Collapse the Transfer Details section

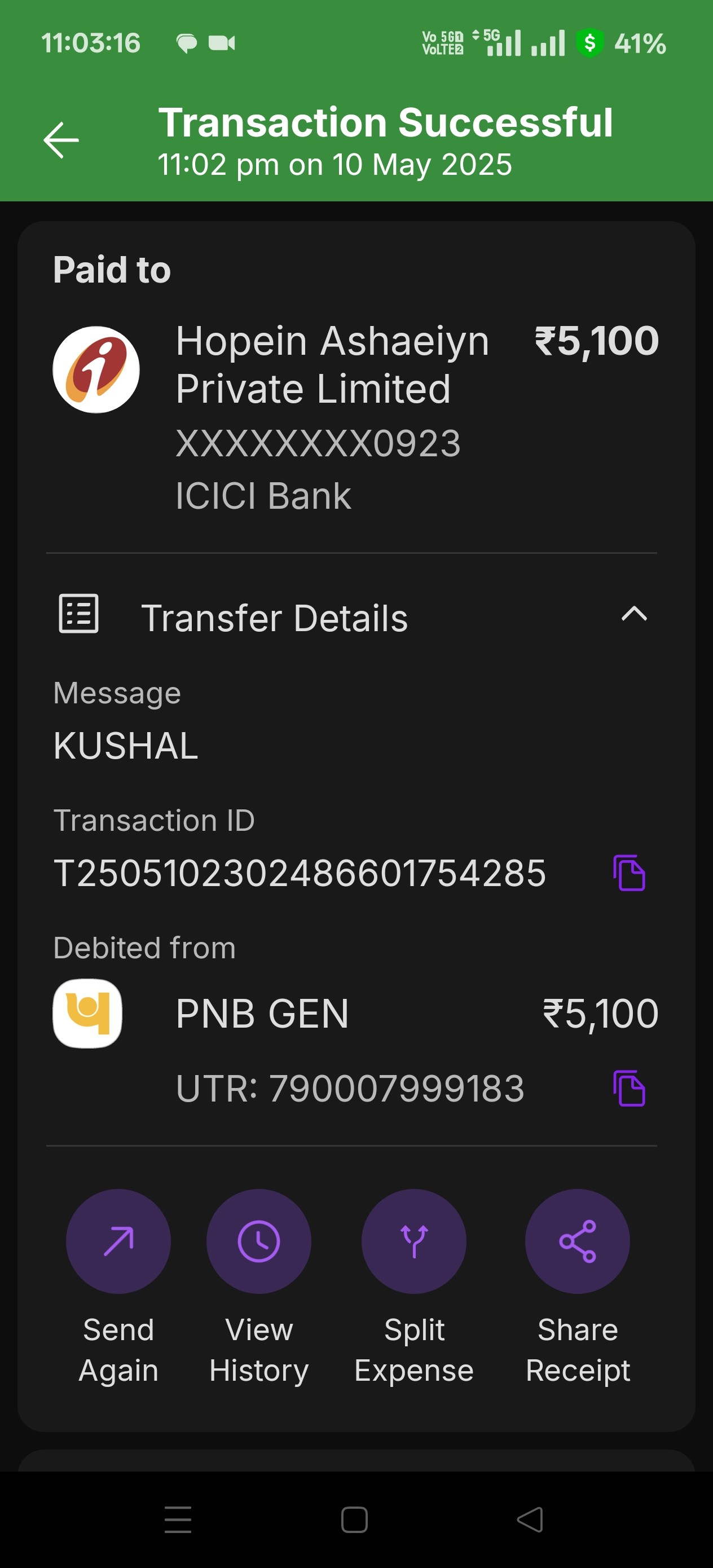point(634,614)
